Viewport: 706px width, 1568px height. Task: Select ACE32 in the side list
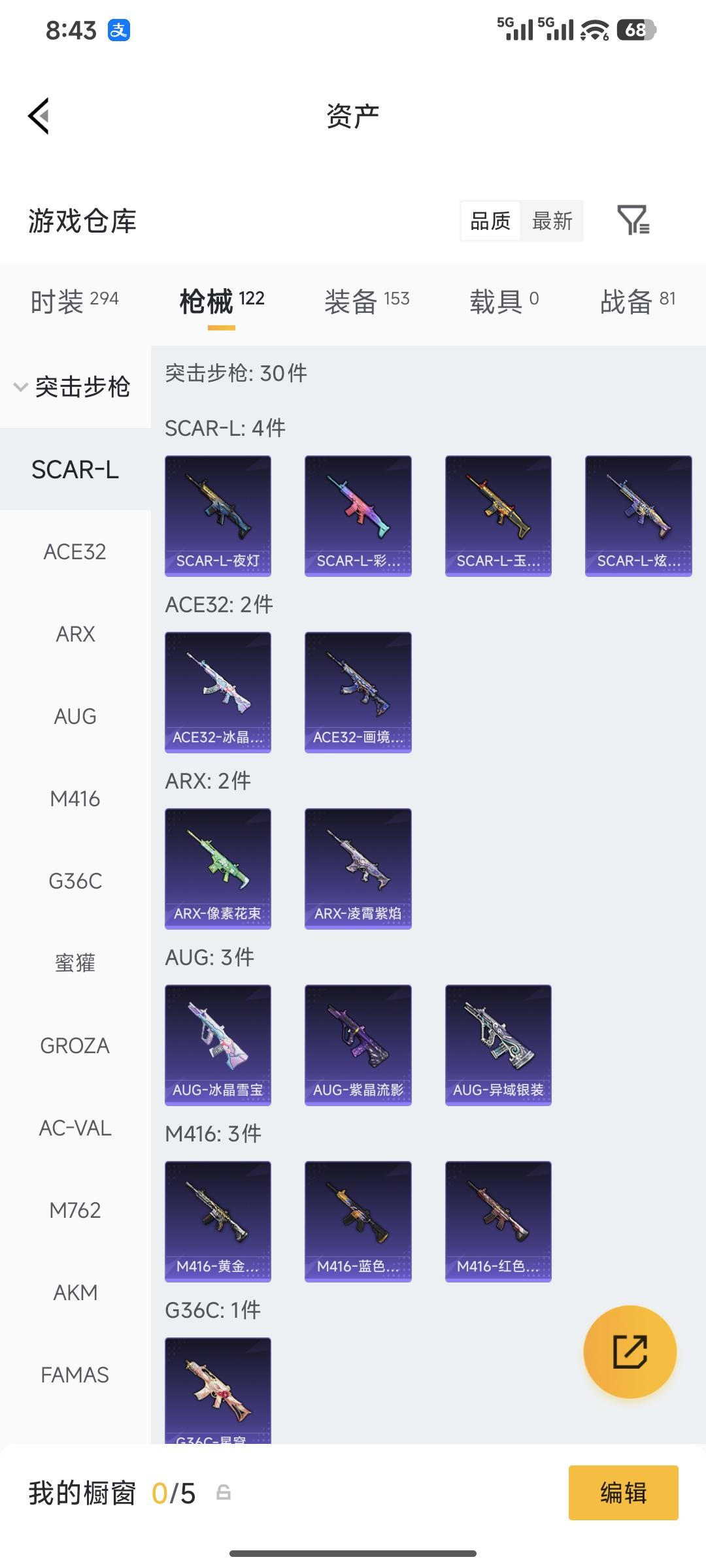pyautogui.click(x=75, y=552)
